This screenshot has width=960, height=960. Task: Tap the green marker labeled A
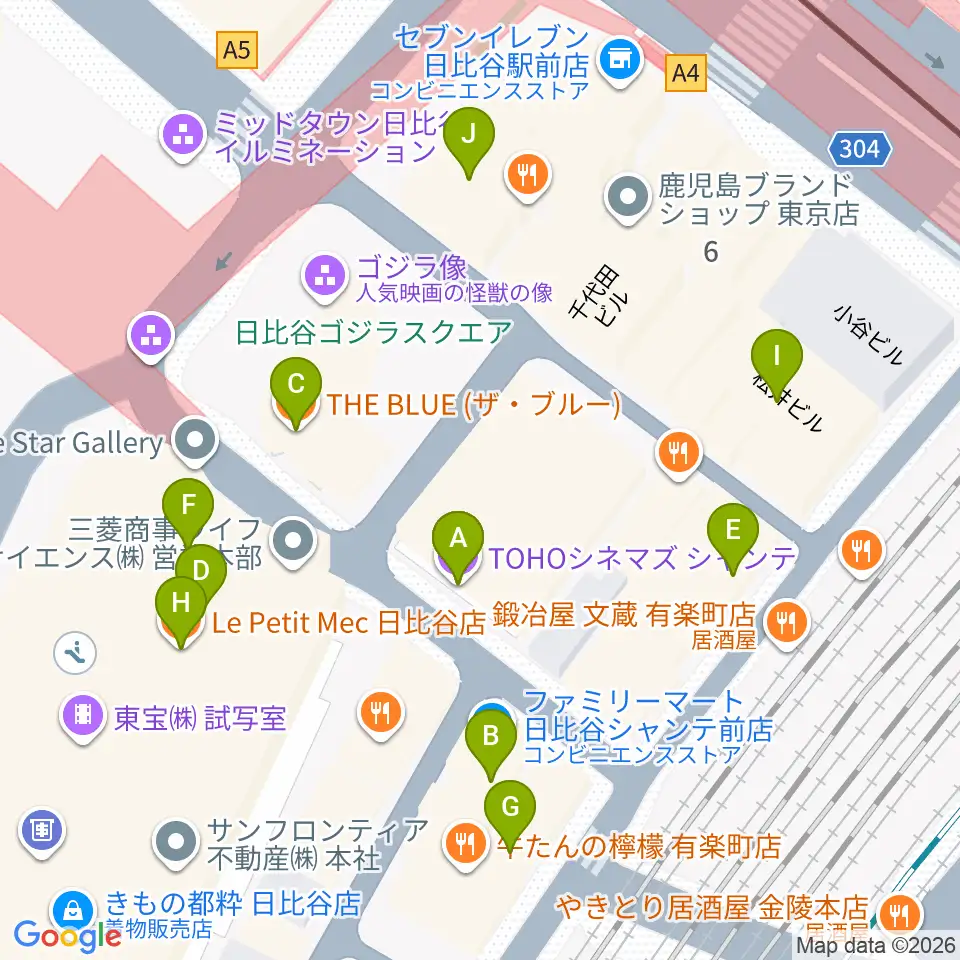click(x=458, y=544)
